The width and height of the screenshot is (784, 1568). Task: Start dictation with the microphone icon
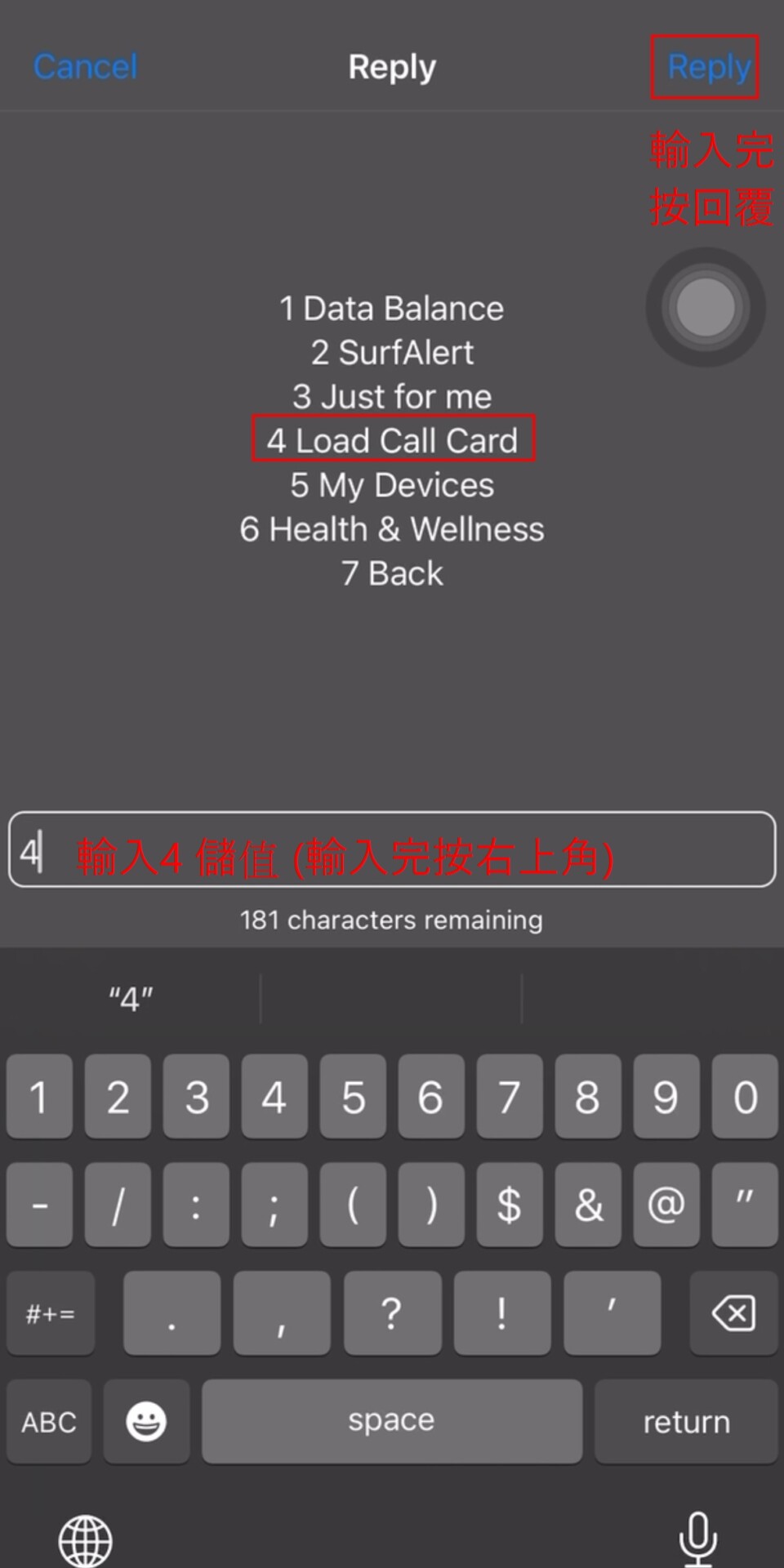coord(698,1539)
